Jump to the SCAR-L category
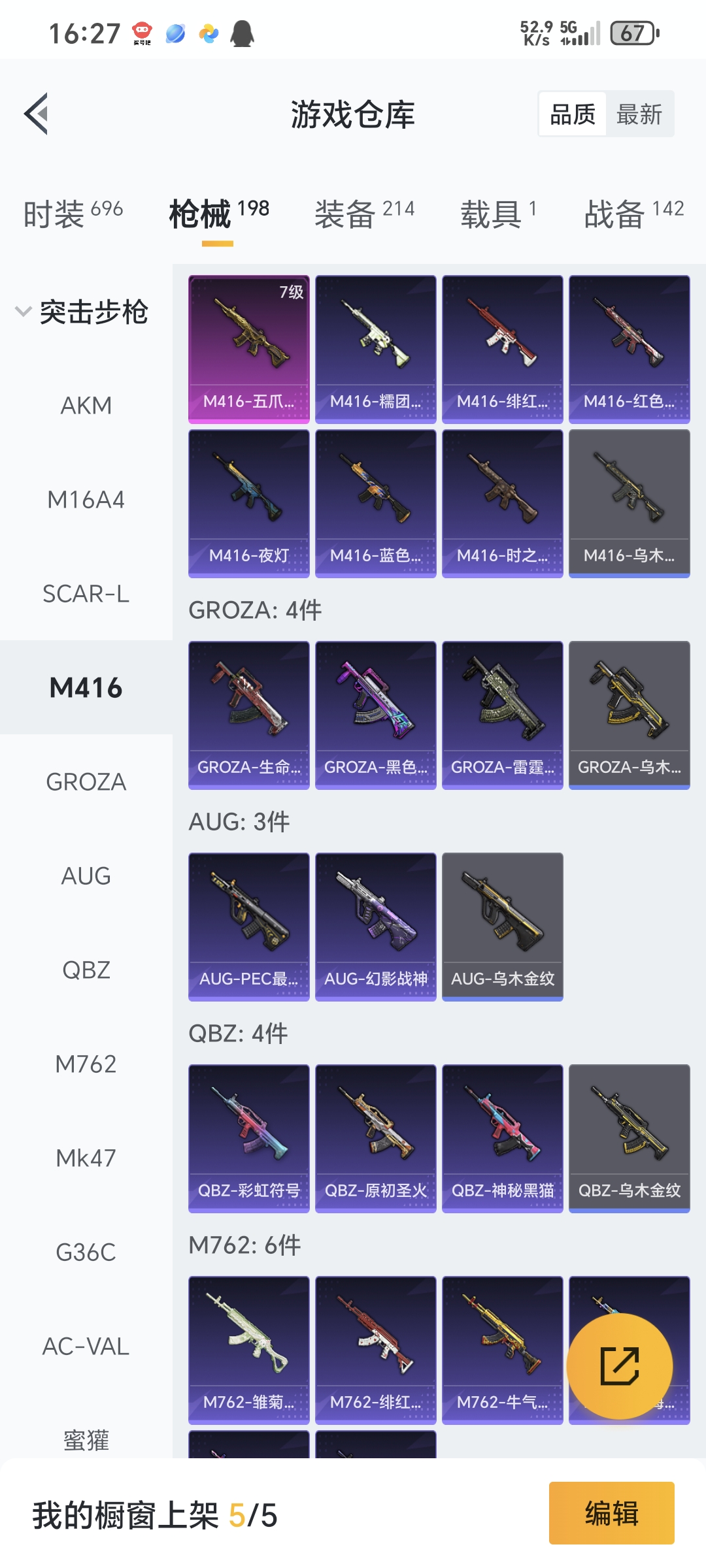 (86, 594)
